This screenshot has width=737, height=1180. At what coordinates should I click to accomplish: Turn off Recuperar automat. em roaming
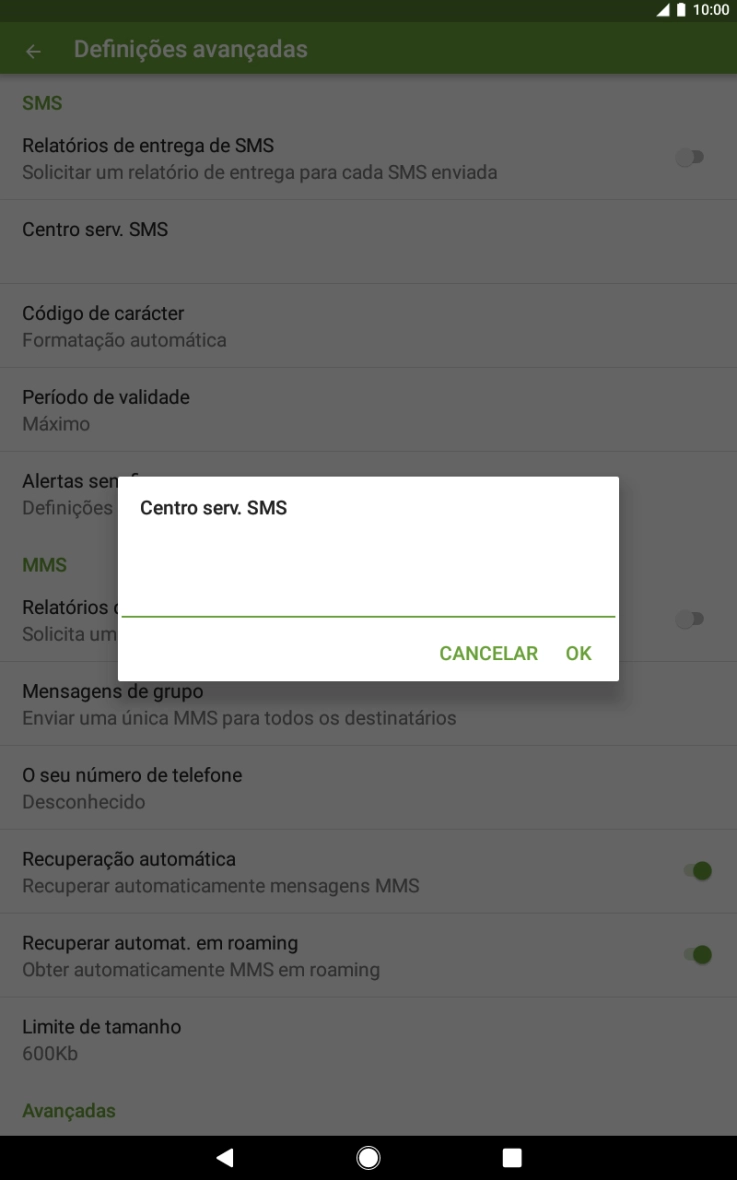coord(698,954)
